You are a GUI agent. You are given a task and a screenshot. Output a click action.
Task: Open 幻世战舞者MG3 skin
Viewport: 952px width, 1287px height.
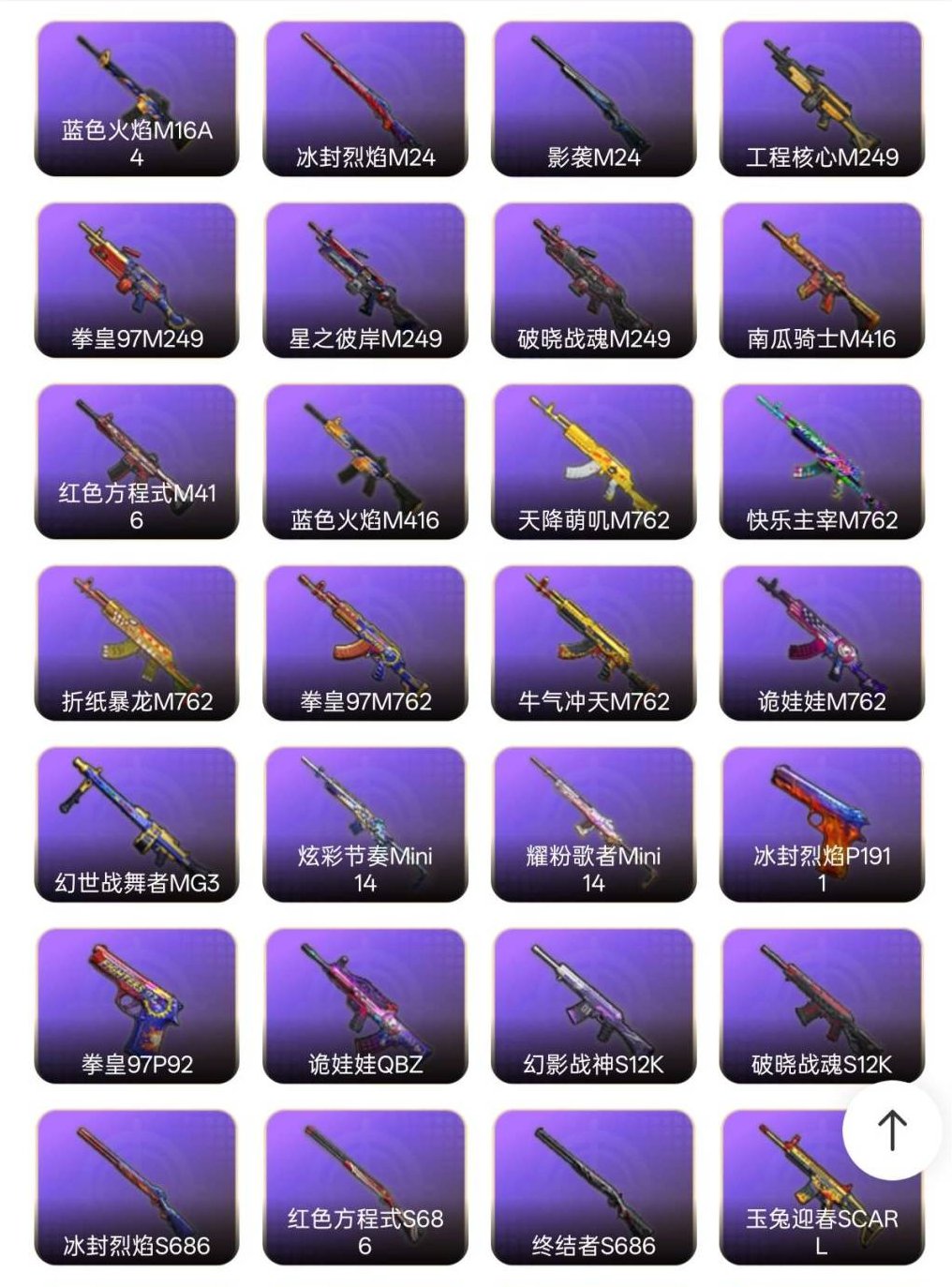pos(137,824)
